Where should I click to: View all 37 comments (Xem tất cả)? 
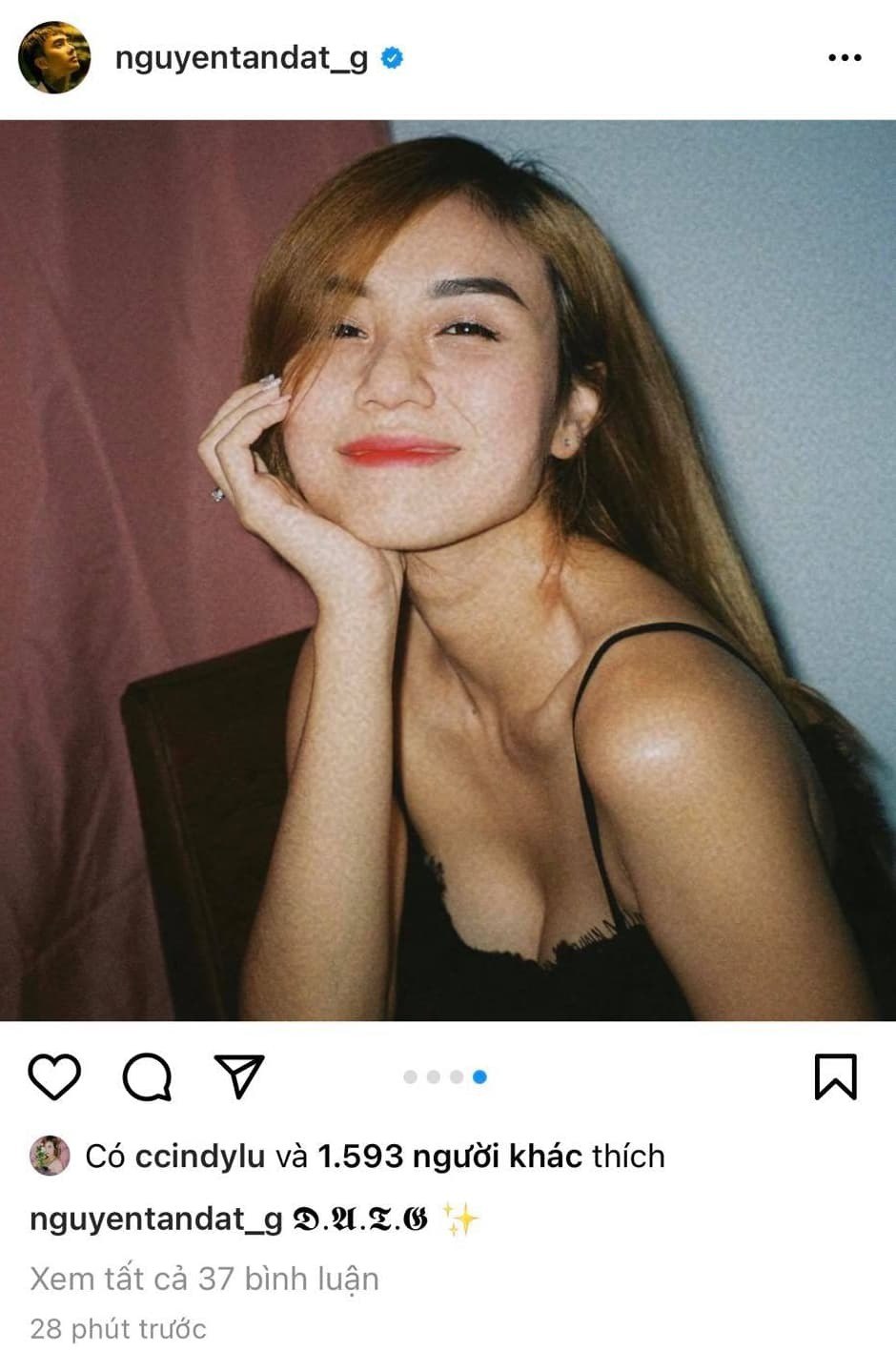(x=204, y=1278)
